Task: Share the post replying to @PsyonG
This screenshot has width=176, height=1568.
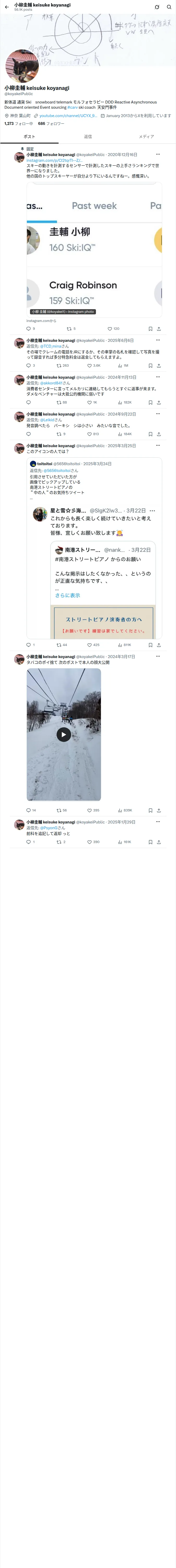Action: [159, 842]
